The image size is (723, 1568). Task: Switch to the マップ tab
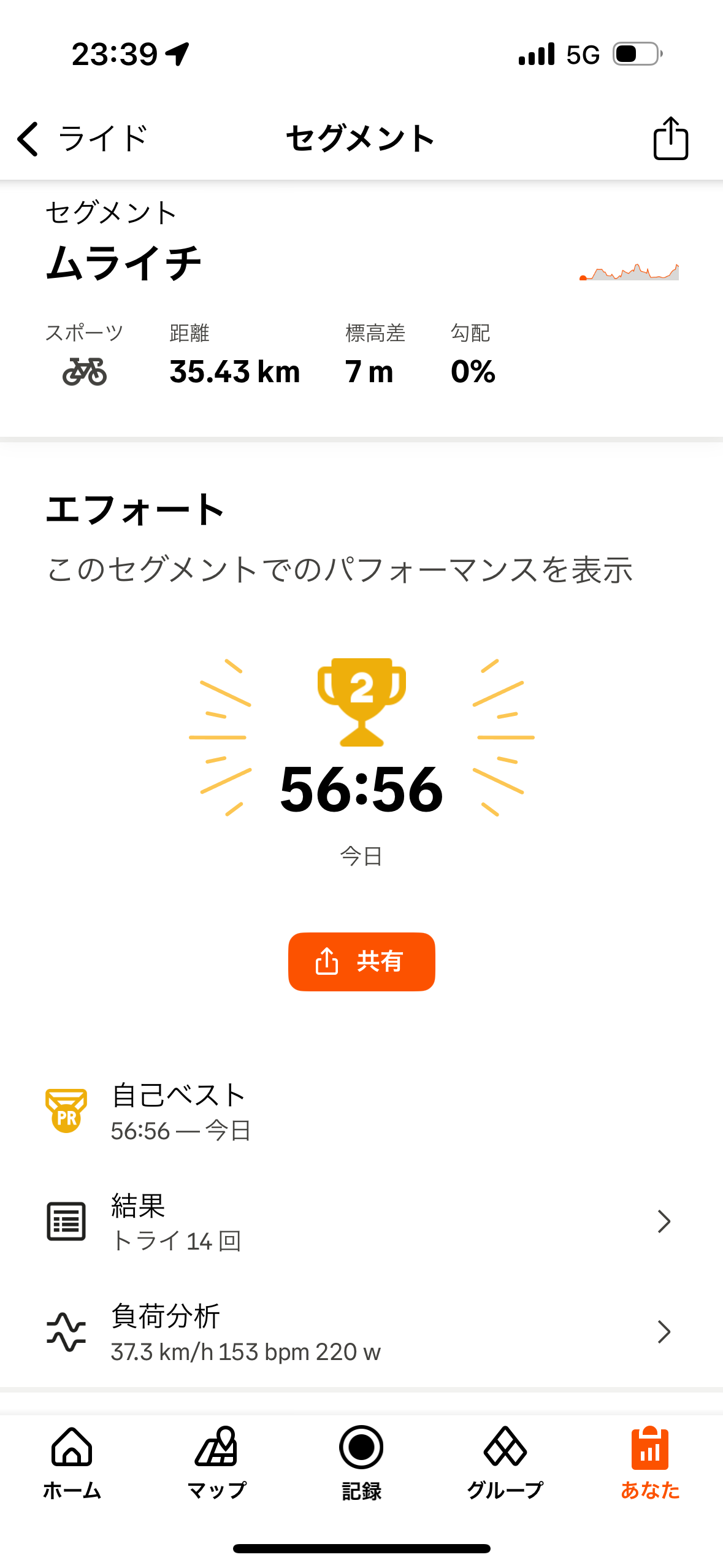point(216,1463)
